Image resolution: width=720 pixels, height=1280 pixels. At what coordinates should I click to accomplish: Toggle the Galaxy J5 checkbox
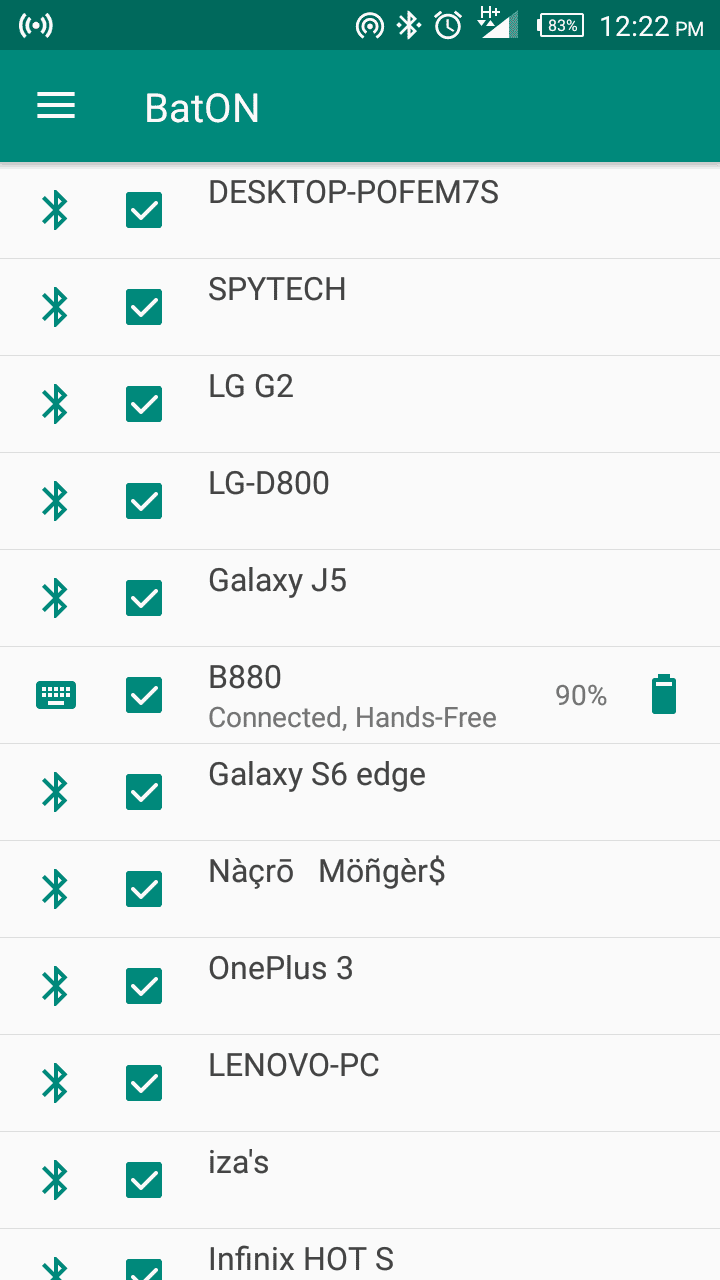(144, 598)
